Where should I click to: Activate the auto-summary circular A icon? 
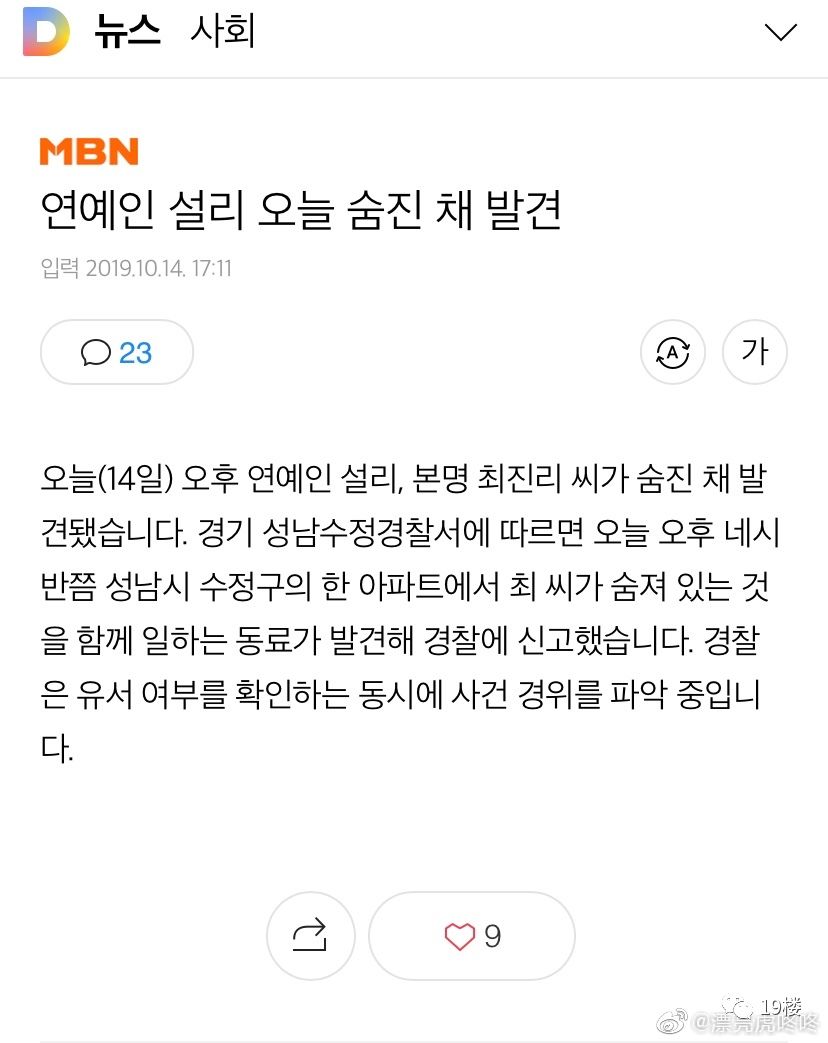671,352
